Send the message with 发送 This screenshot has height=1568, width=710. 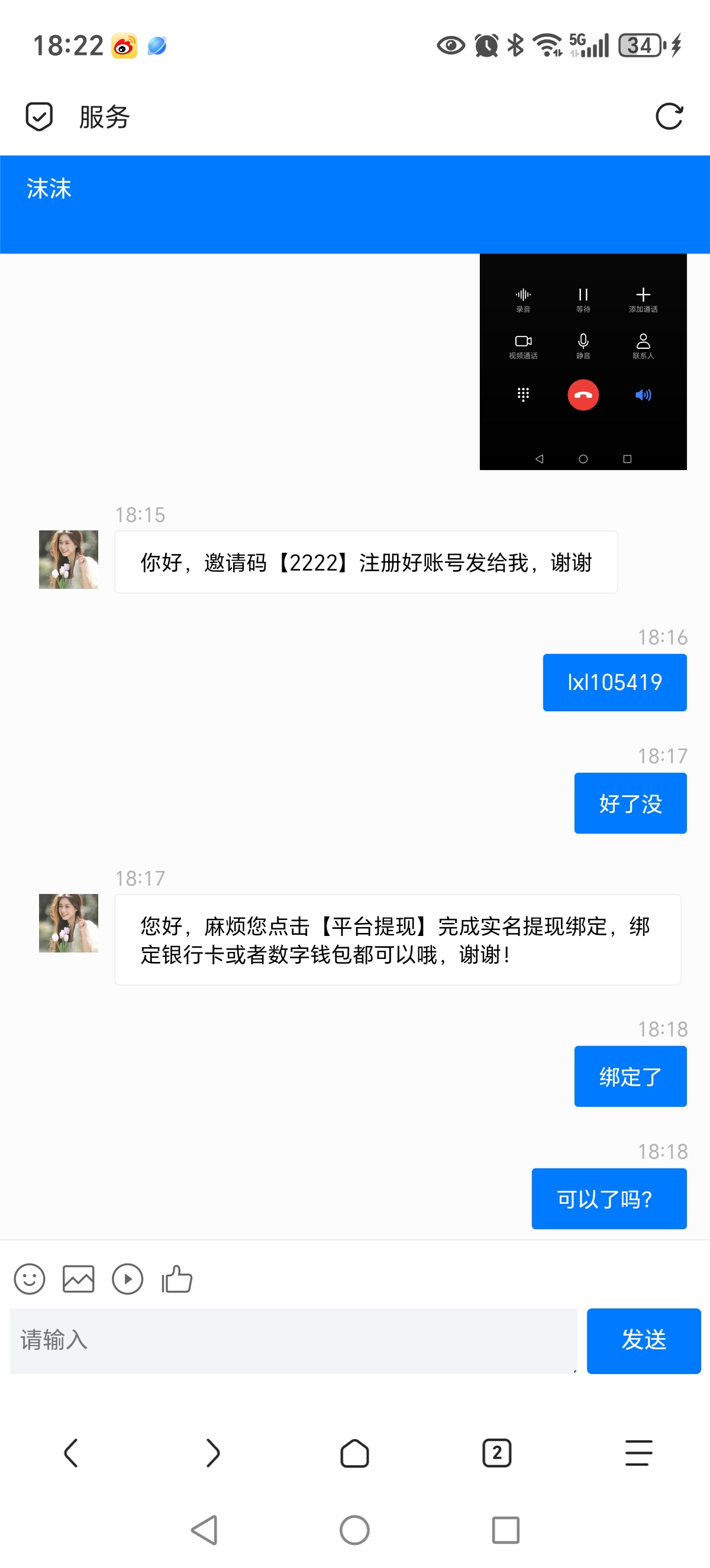click(x=643, y=1340)
